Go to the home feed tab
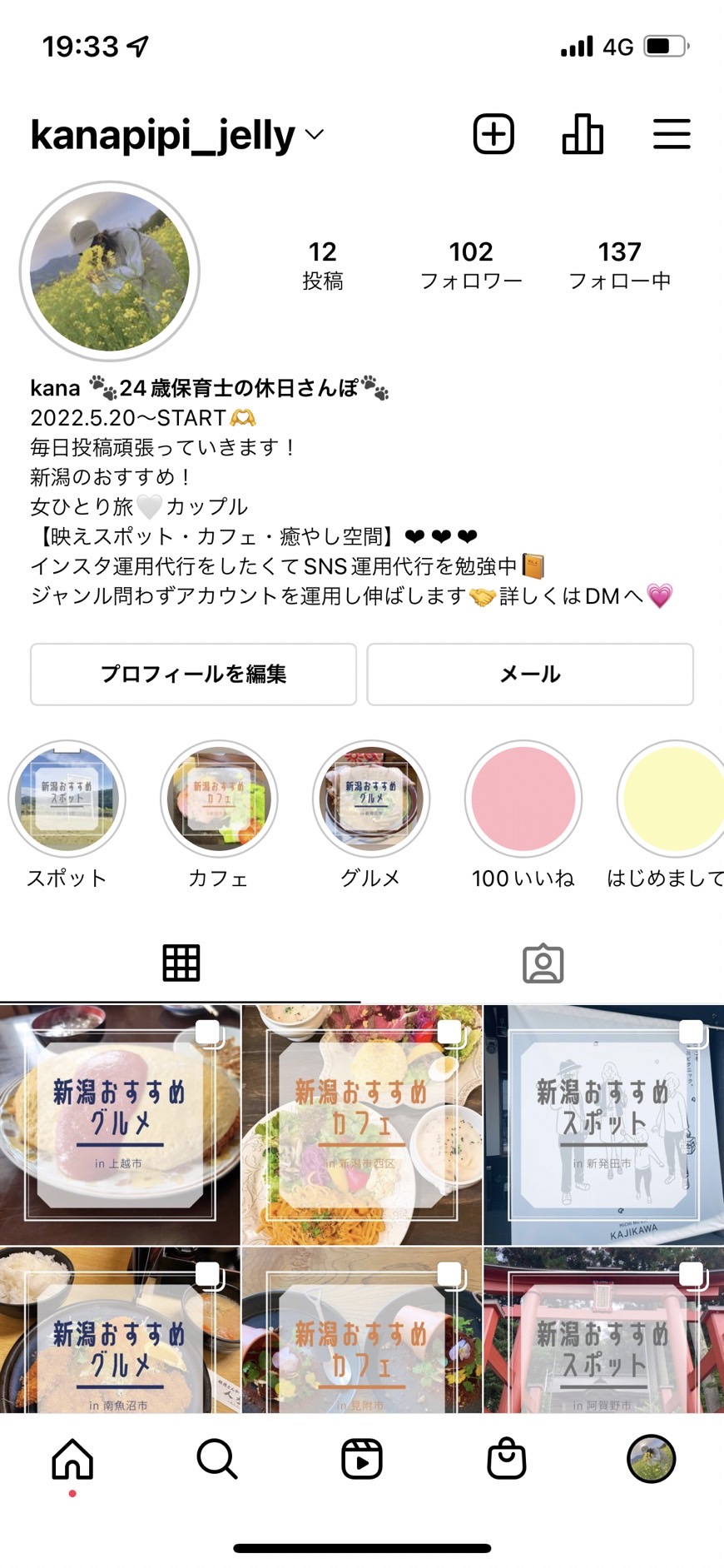 72,1460
